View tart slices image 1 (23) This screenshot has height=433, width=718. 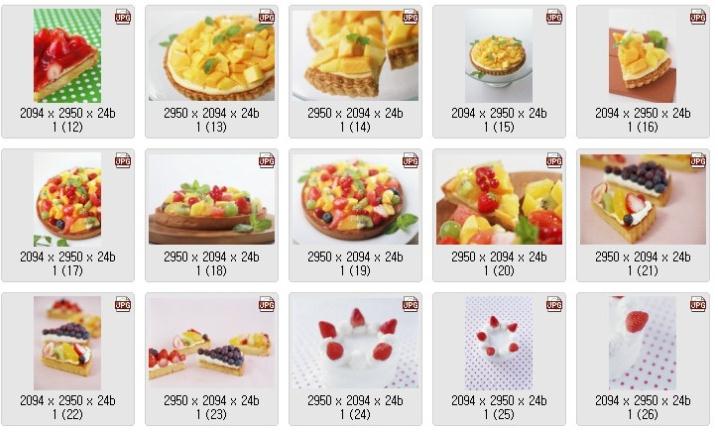click(x=211, y=343)
